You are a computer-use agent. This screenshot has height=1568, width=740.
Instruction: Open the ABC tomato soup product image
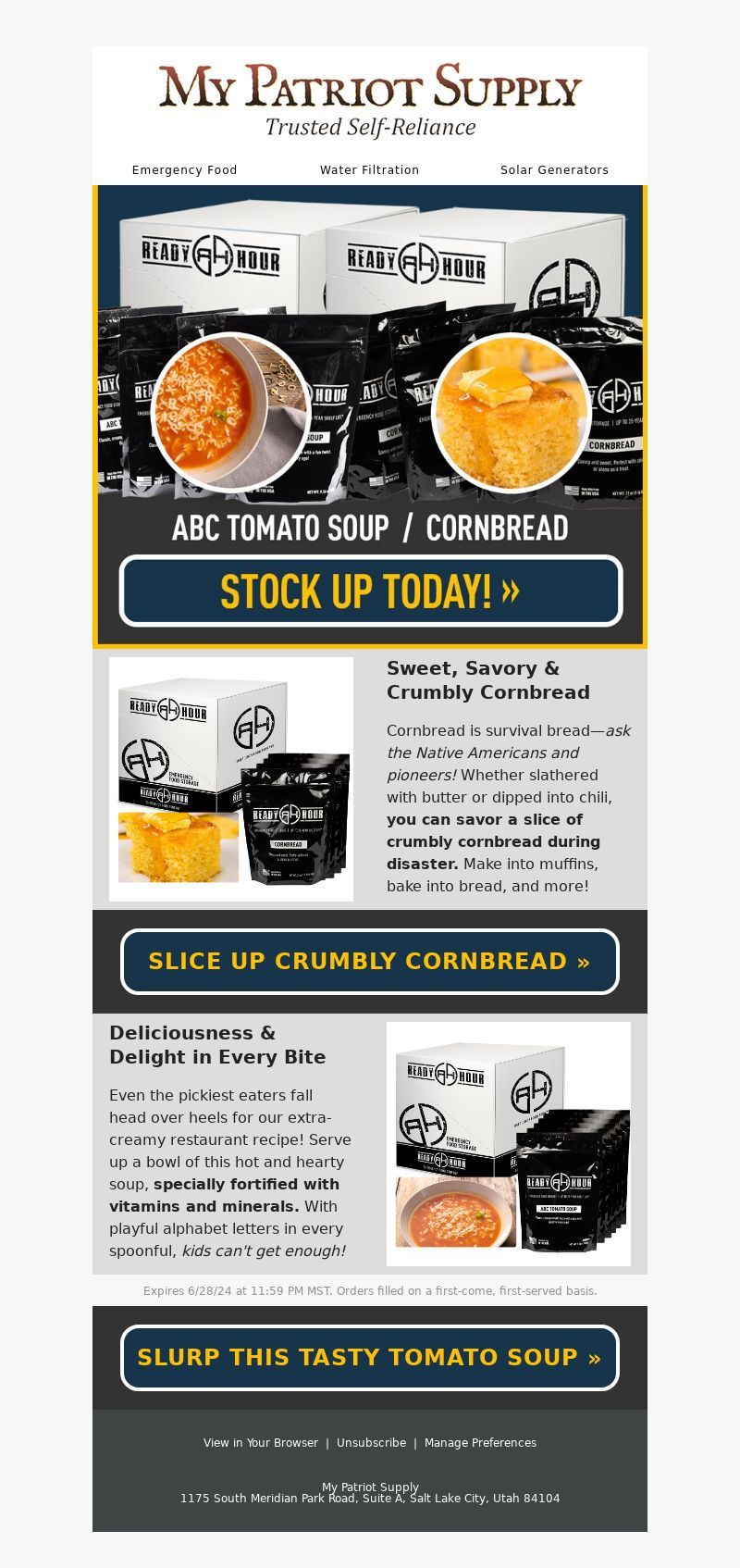[x=509, y=1144]
